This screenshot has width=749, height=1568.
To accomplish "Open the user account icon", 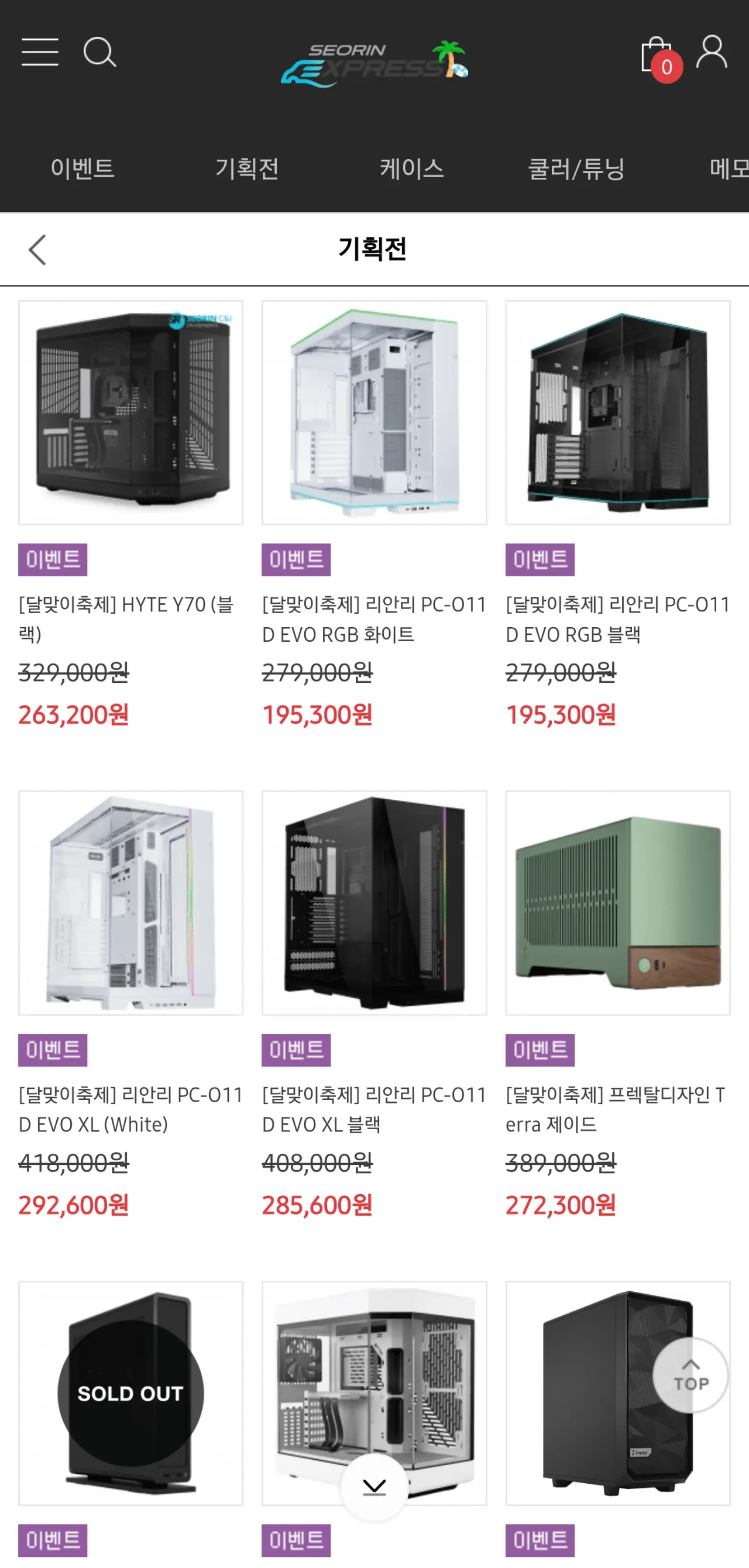I will tap(712, 51).
